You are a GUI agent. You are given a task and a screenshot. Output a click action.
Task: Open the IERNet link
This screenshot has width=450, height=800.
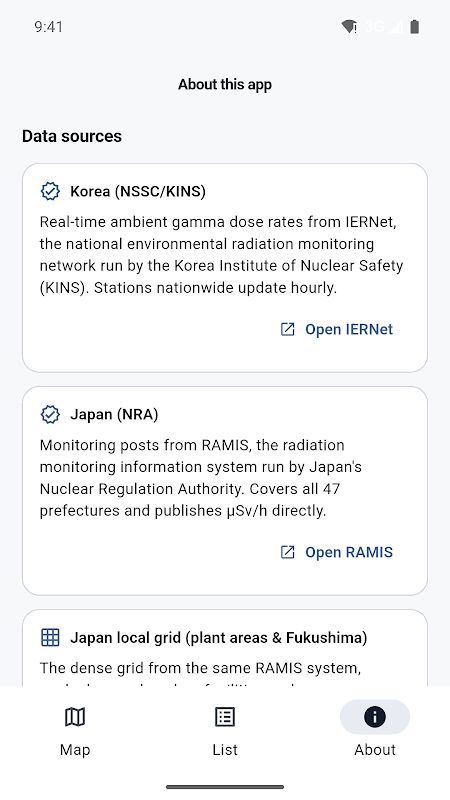click(337, 330)
